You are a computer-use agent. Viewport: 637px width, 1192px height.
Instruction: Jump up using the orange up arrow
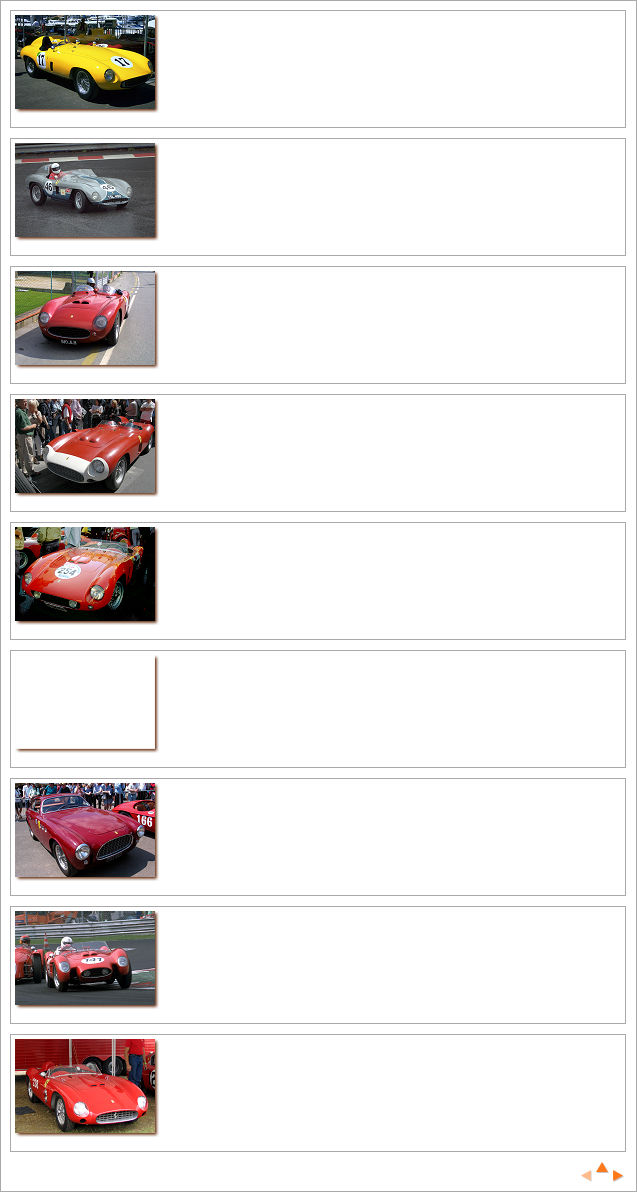click(x=602, y=1167)
